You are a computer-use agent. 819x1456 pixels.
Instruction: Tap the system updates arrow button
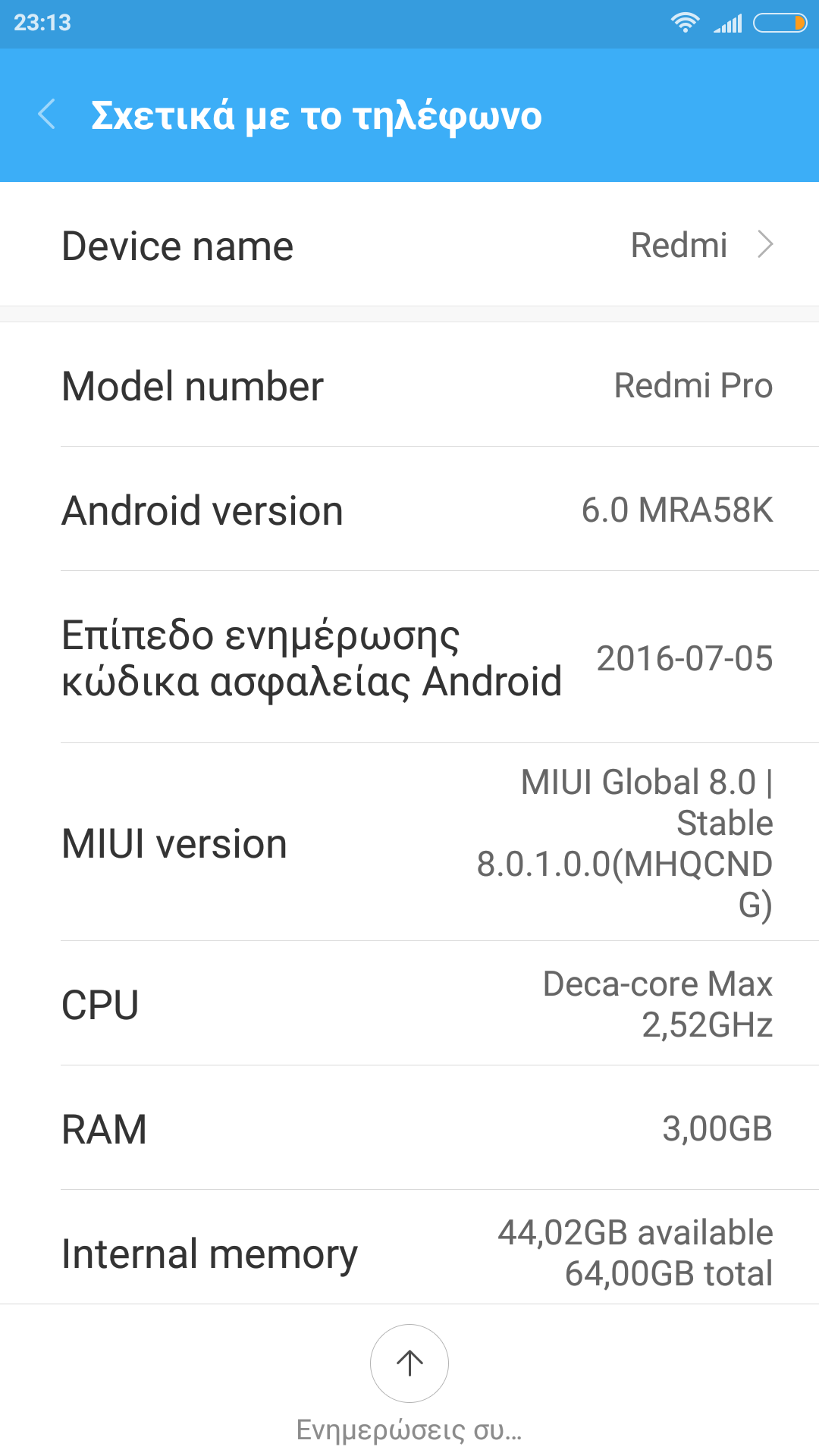pyautogui.click(x=409, y=1363)
